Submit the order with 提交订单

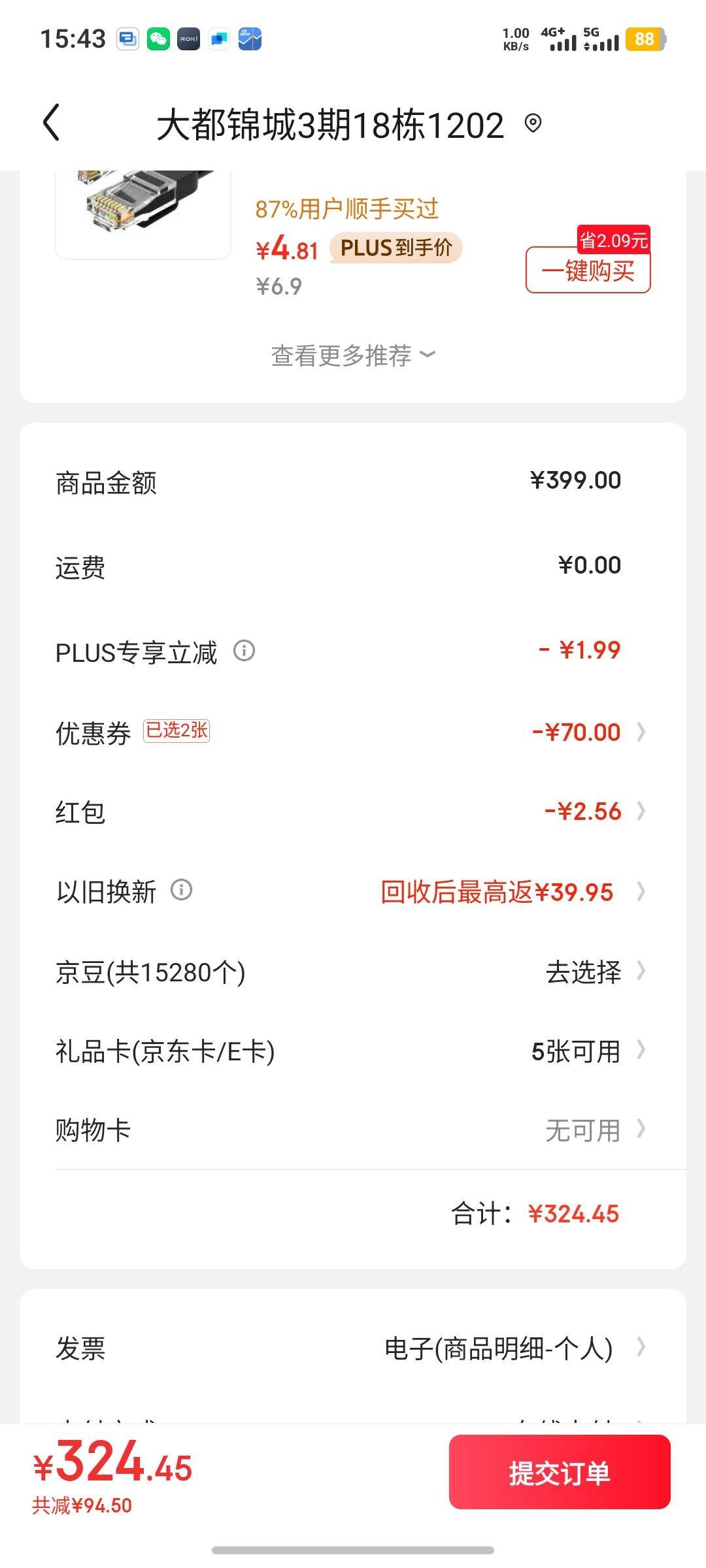point(560,1472)
